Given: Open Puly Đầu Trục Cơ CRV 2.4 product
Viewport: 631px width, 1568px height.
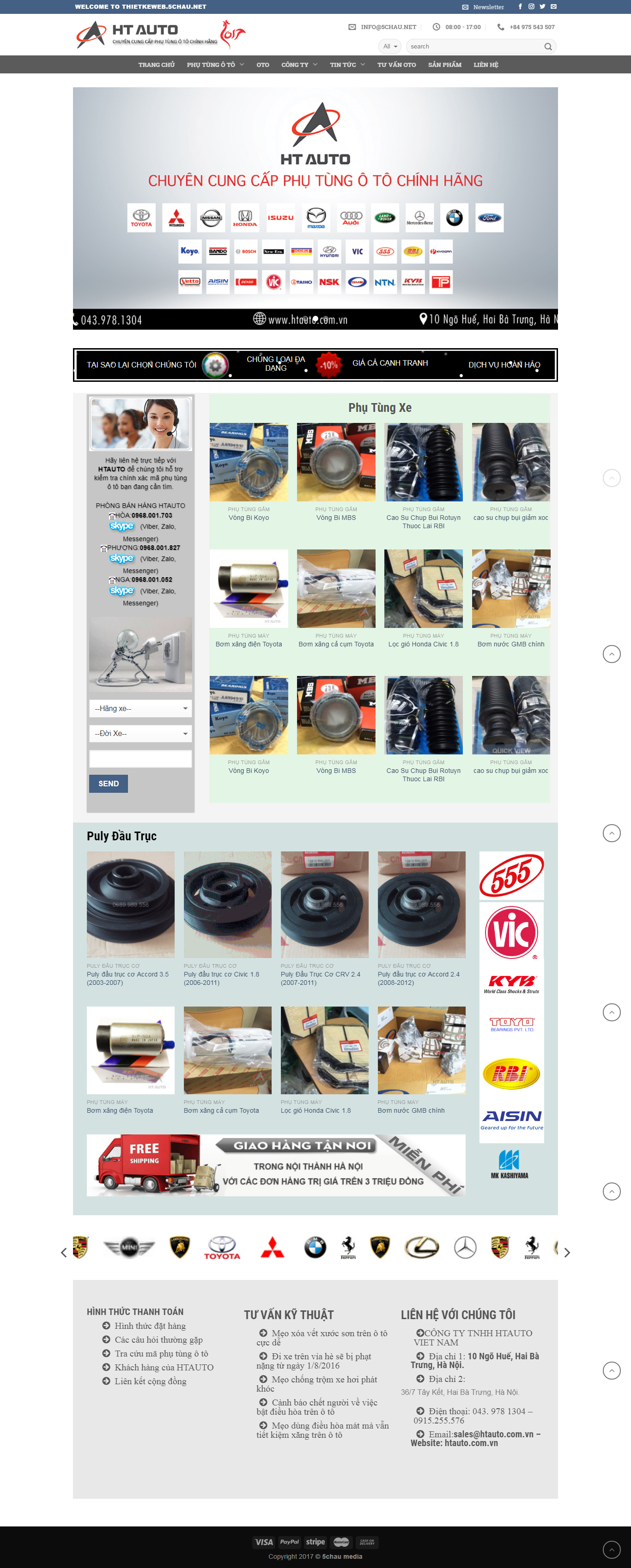Looking at the screenshot, I should tap(320, 975).
